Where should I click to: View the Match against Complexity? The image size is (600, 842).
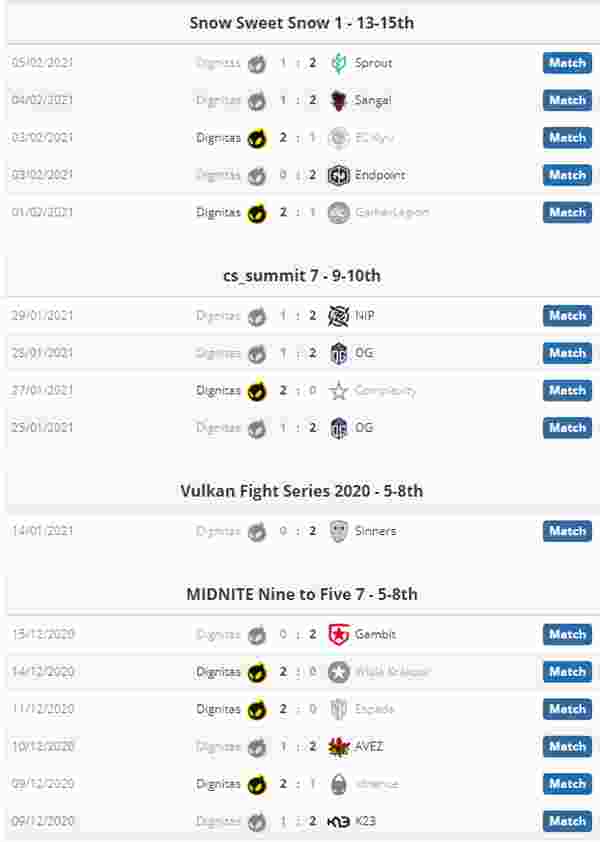tap(567, 390)
